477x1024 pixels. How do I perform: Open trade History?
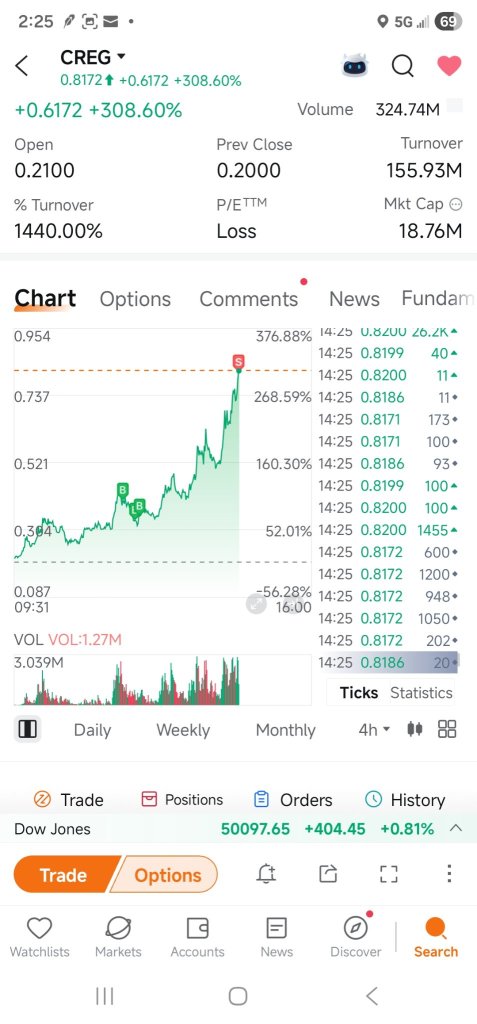coord(405,800)
